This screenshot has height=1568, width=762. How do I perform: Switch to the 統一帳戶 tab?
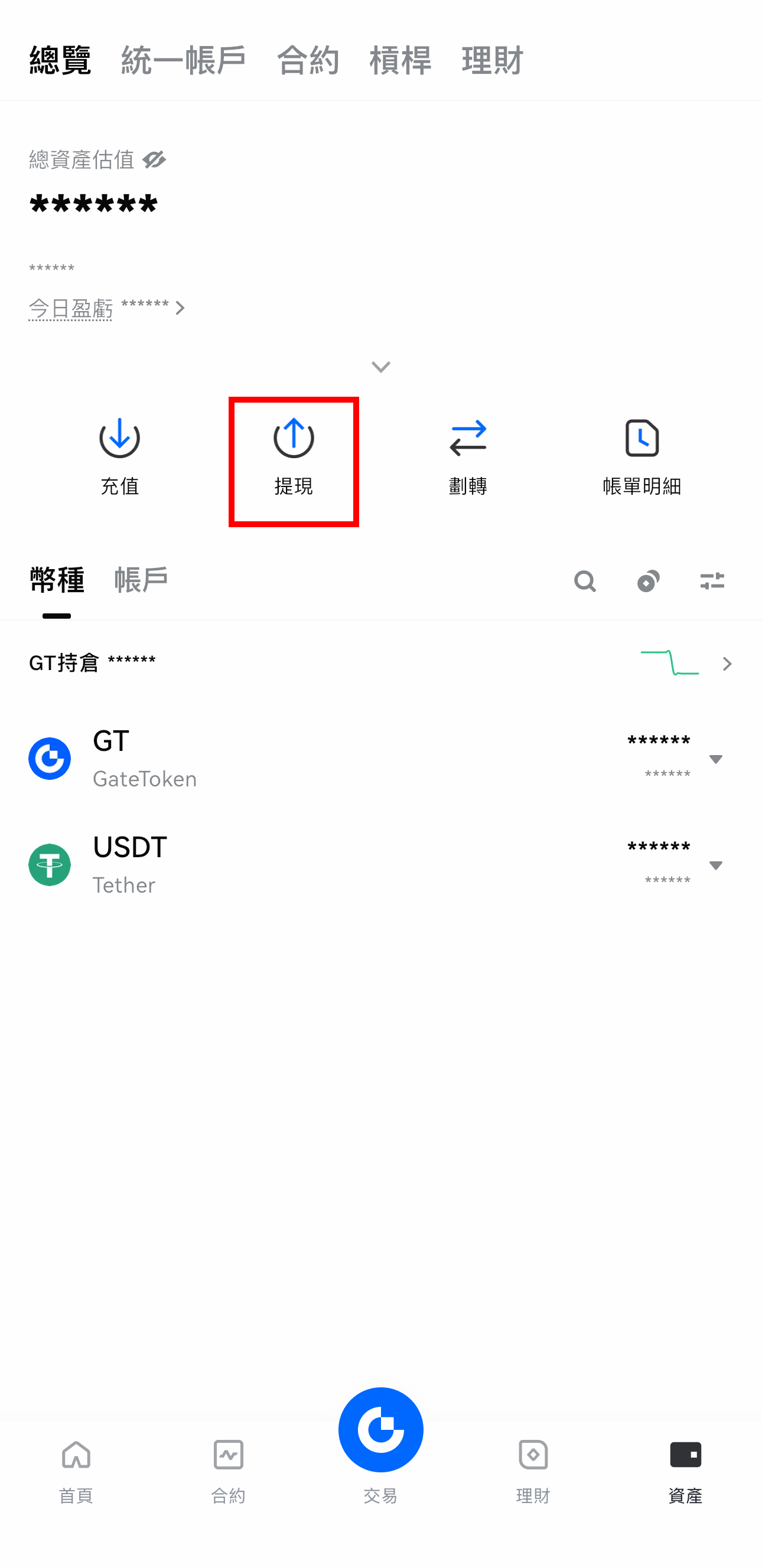click(x=183, y=59)
